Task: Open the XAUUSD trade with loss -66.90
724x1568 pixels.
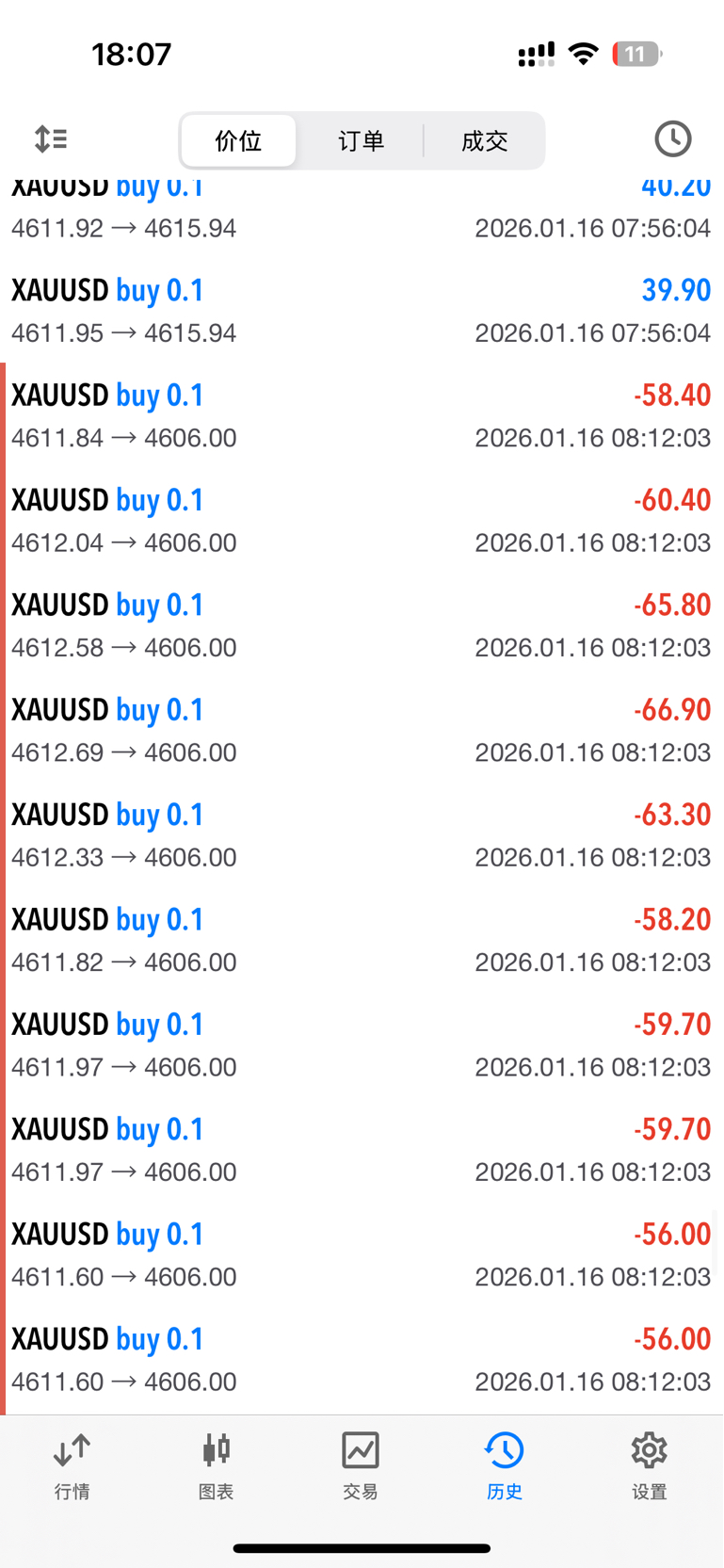Action: pos(362,730)
